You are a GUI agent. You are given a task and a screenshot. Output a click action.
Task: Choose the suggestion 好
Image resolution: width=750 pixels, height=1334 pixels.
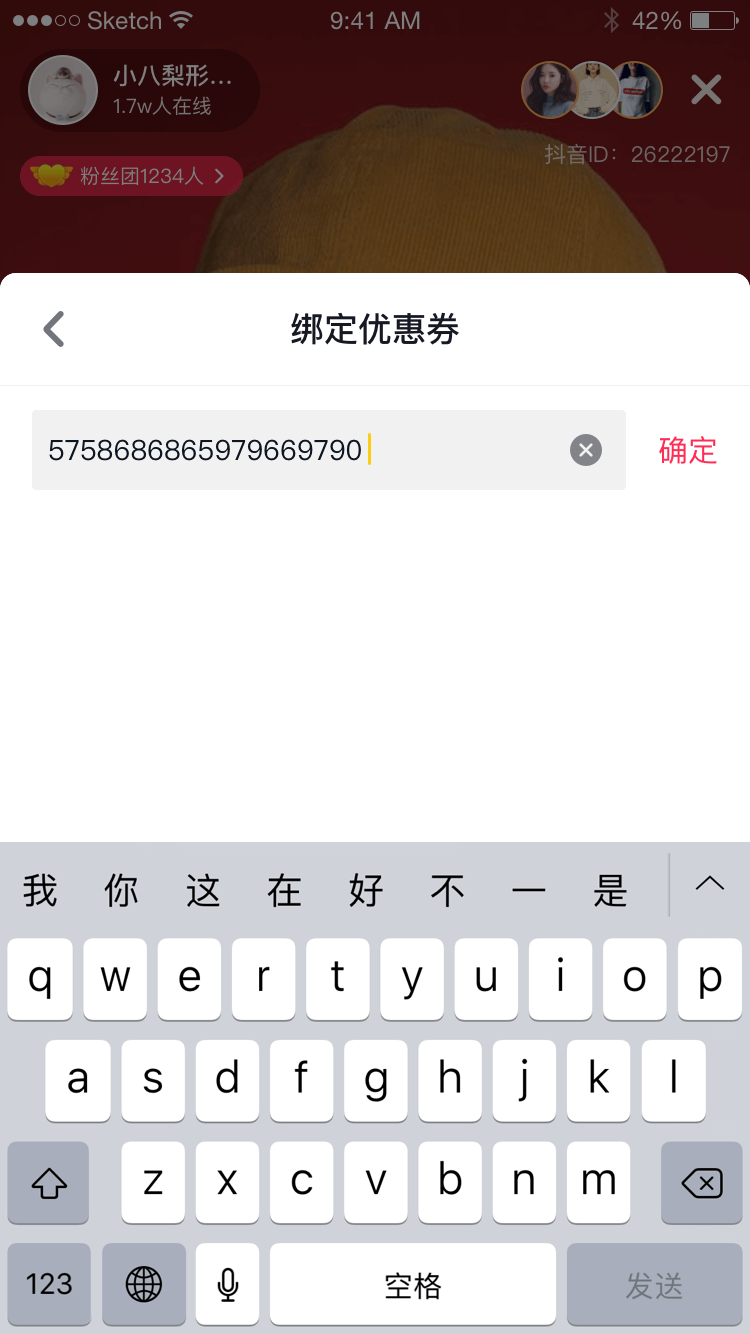tap(366, 890)
